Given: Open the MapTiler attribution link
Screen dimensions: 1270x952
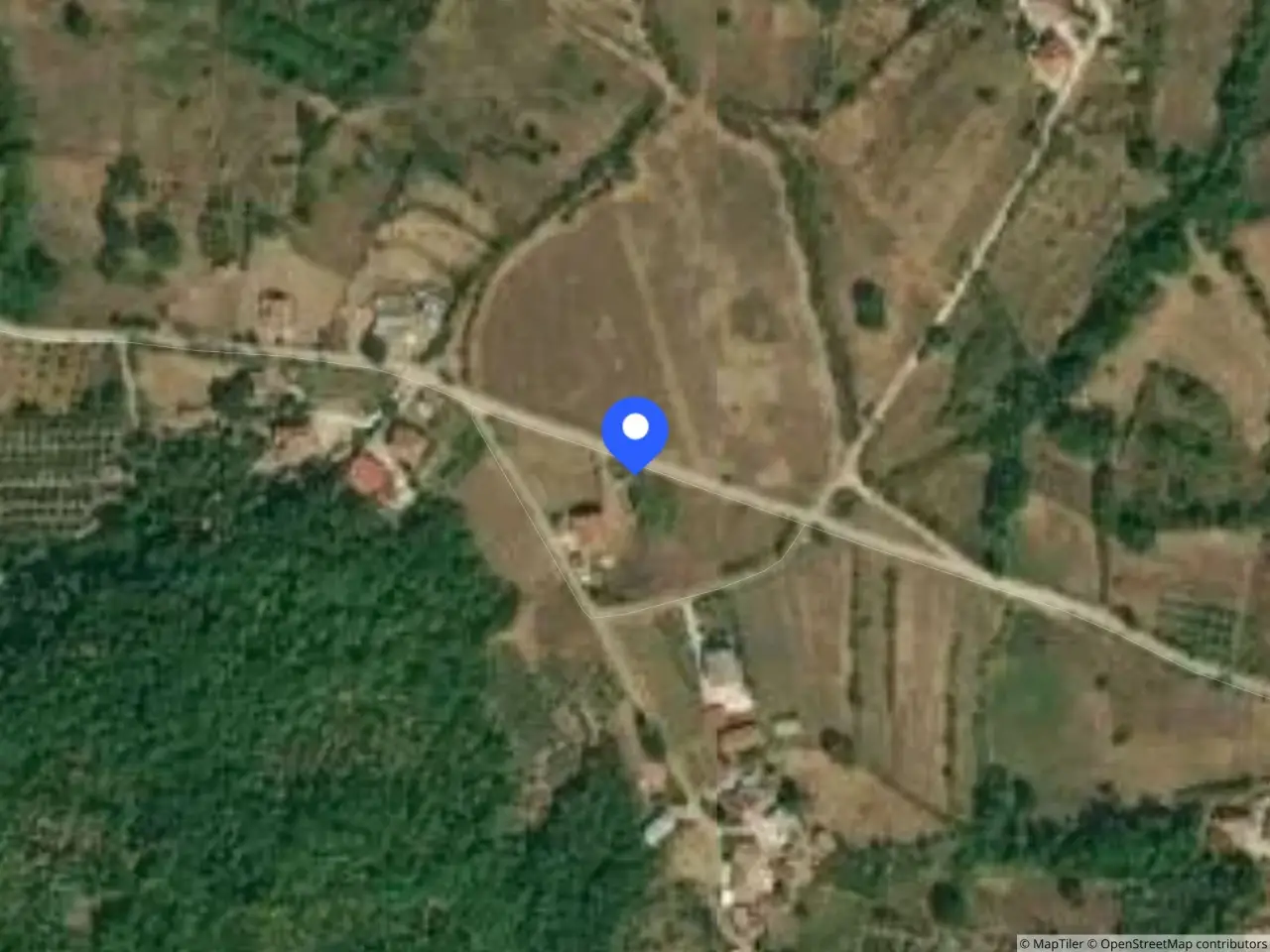Looking at the screenshot, I should (x=1053, y=943).
